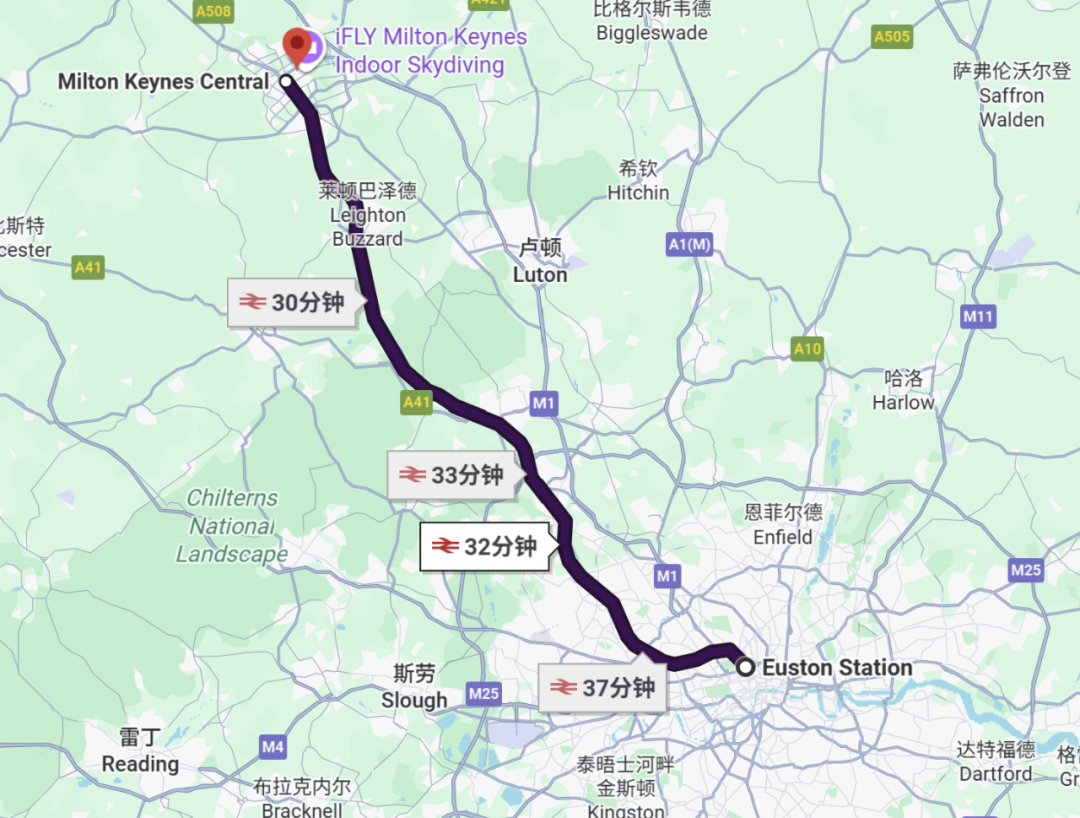The height and width of the screenshot is (818, 1080).
Task: Tap the red destination pin at iFLY
Action: click(x=295, y=45)
